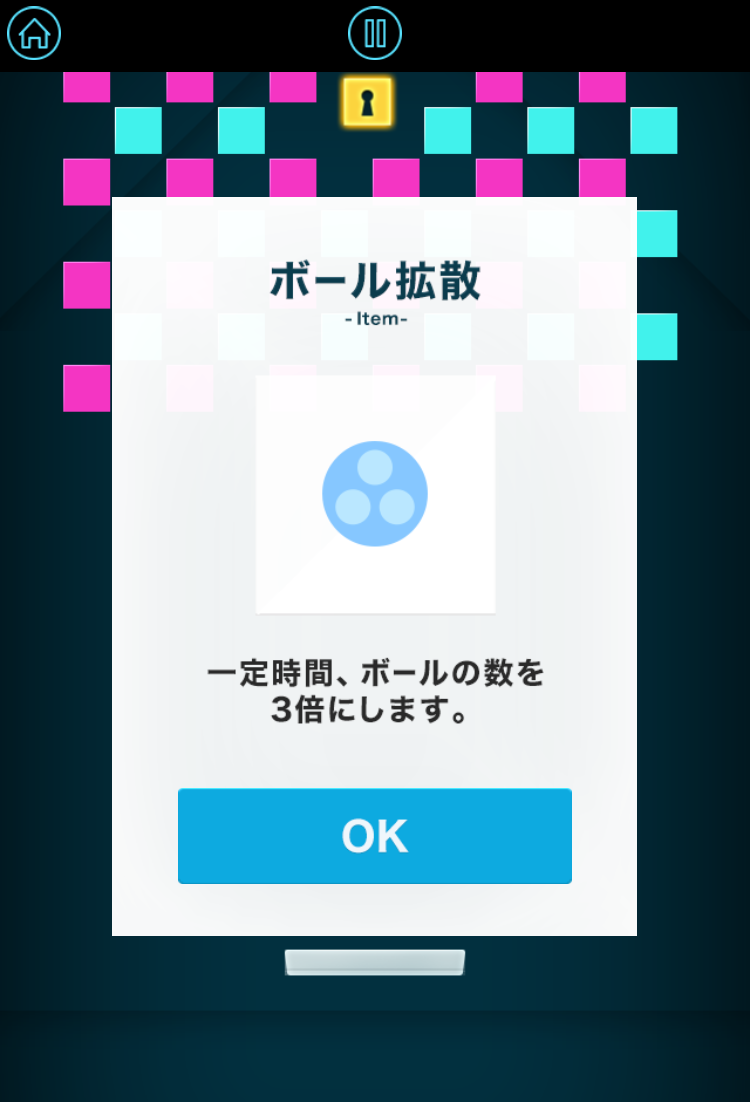
Task: Confirm the ボール拡散 item dialog with OK
Action: (375, 836)
